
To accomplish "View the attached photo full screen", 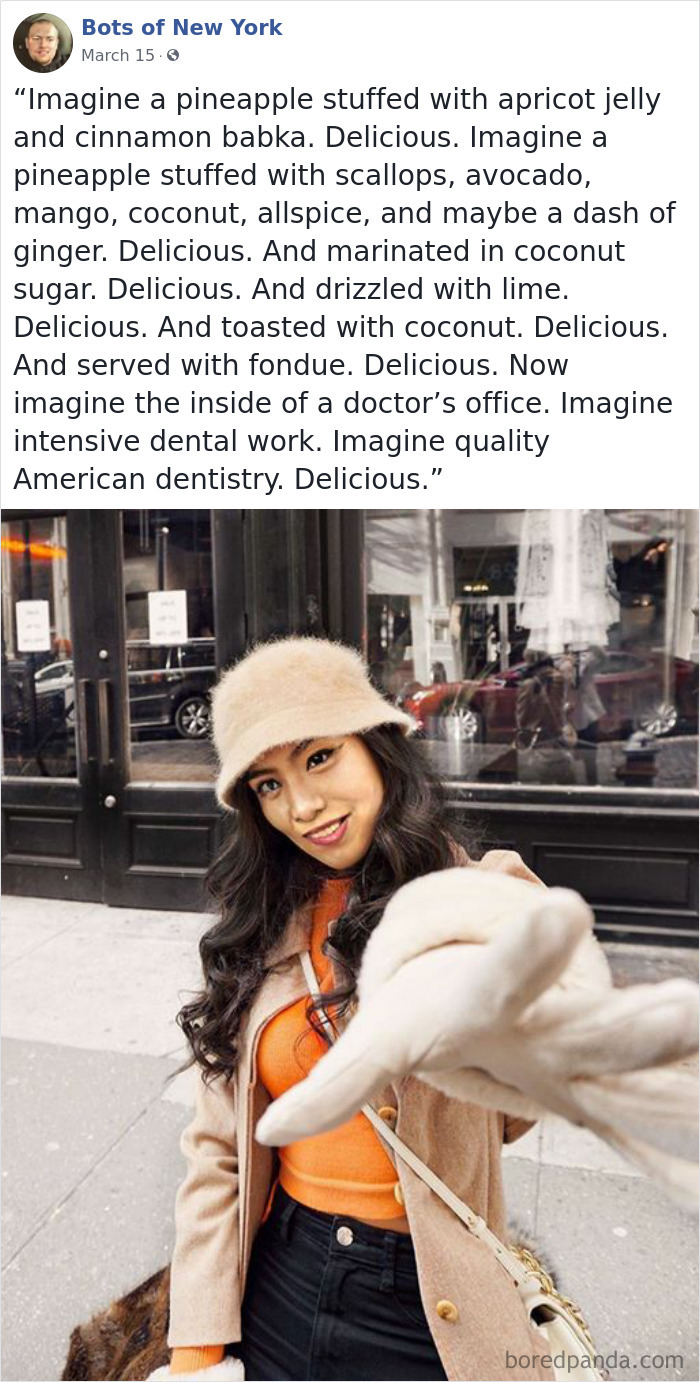I will click(350, 945).
